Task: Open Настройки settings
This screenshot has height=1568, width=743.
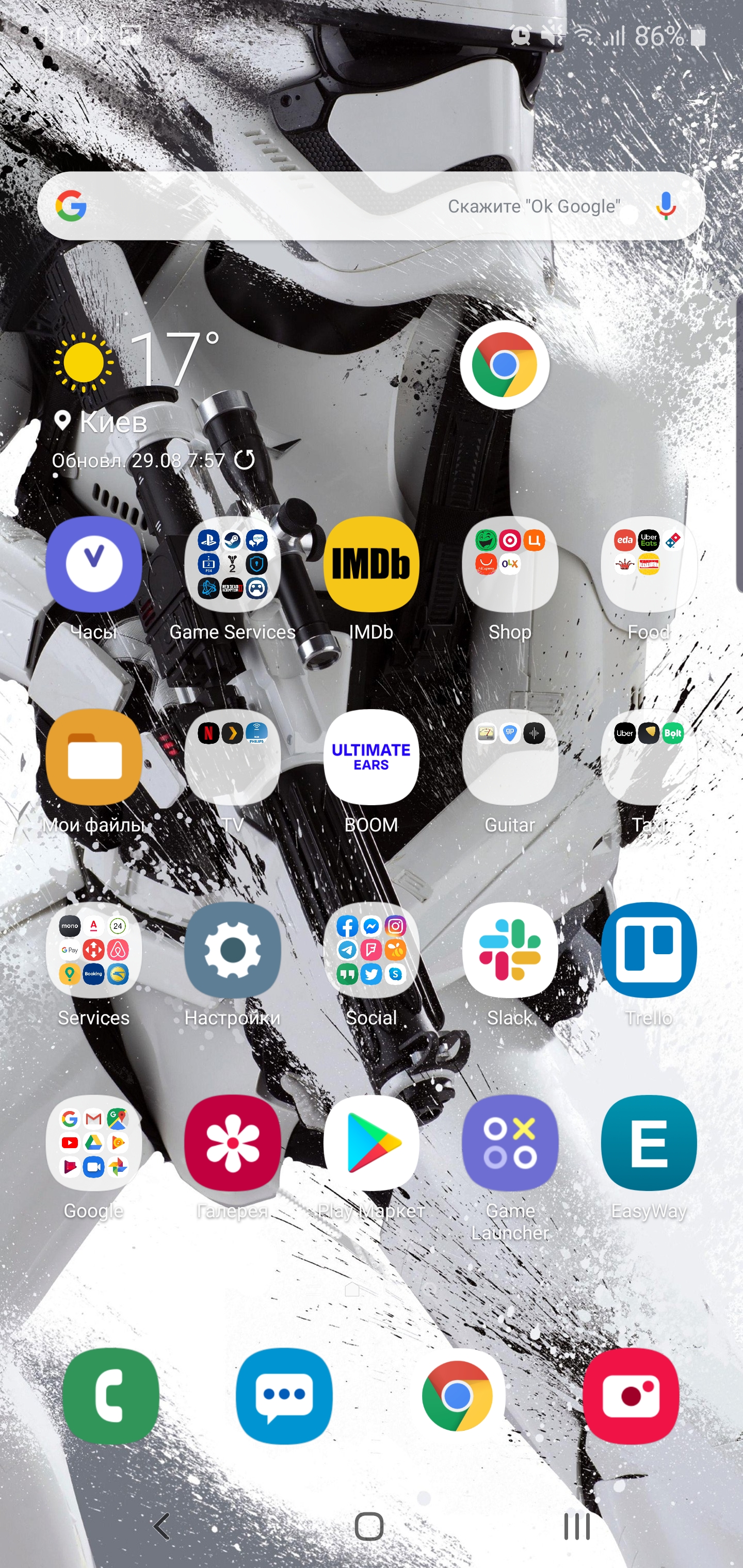Action: tap(233, 950)
